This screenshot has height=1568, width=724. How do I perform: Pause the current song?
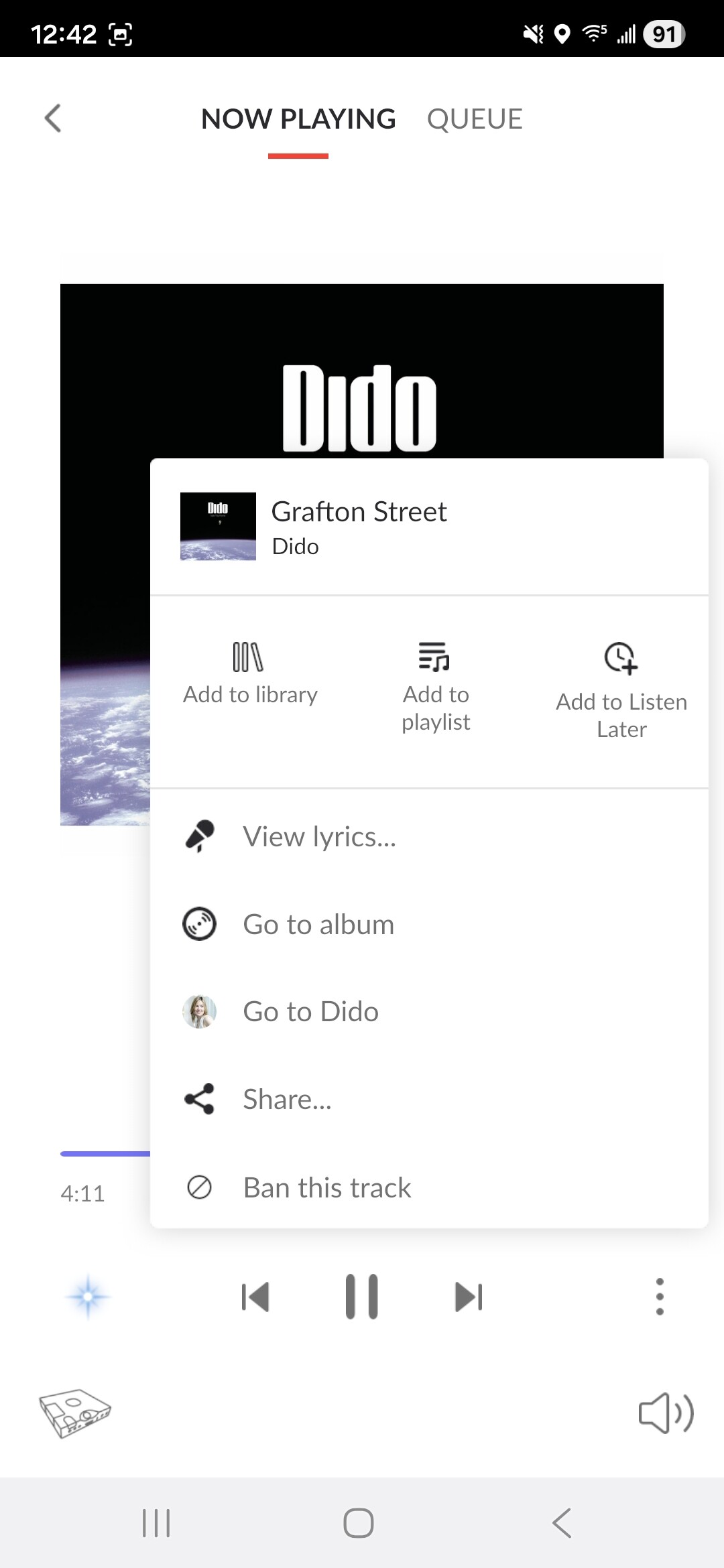362,1297
